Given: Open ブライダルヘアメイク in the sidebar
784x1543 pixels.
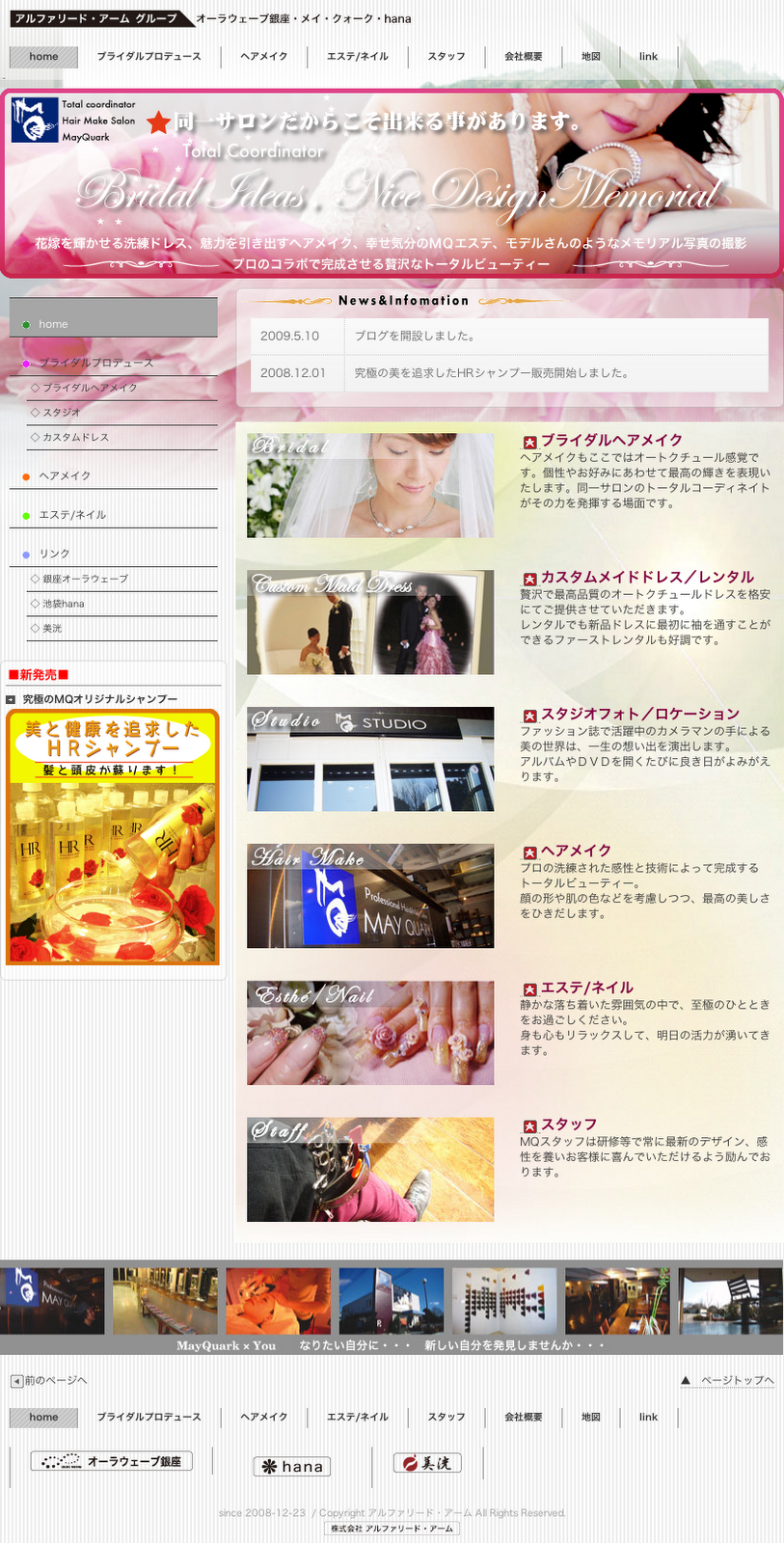Looking at the screenshot, I should (90, 388).
